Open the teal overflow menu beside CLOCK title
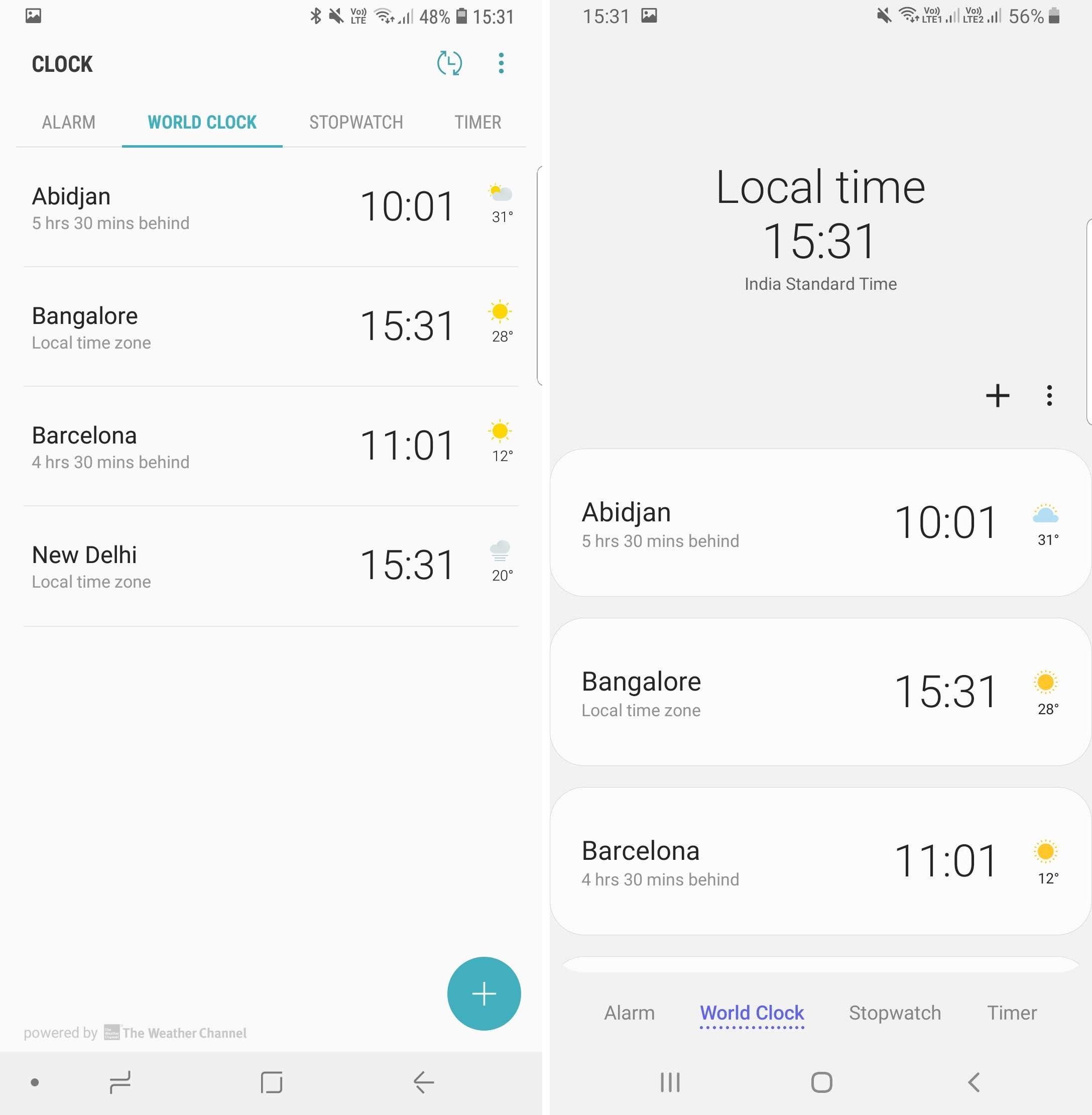This screenshot has width=1092, height=1115. coord(501,63)
